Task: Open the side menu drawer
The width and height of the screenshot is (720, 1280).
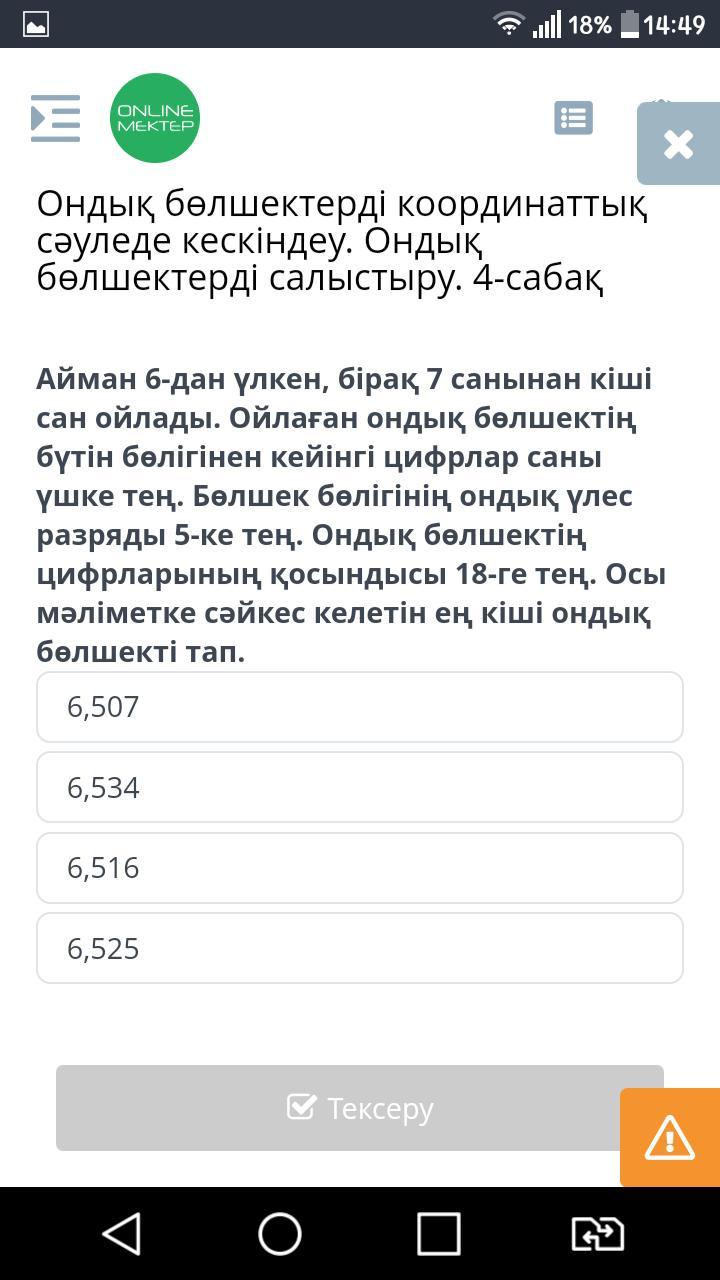Action: [x=55, y=118]
